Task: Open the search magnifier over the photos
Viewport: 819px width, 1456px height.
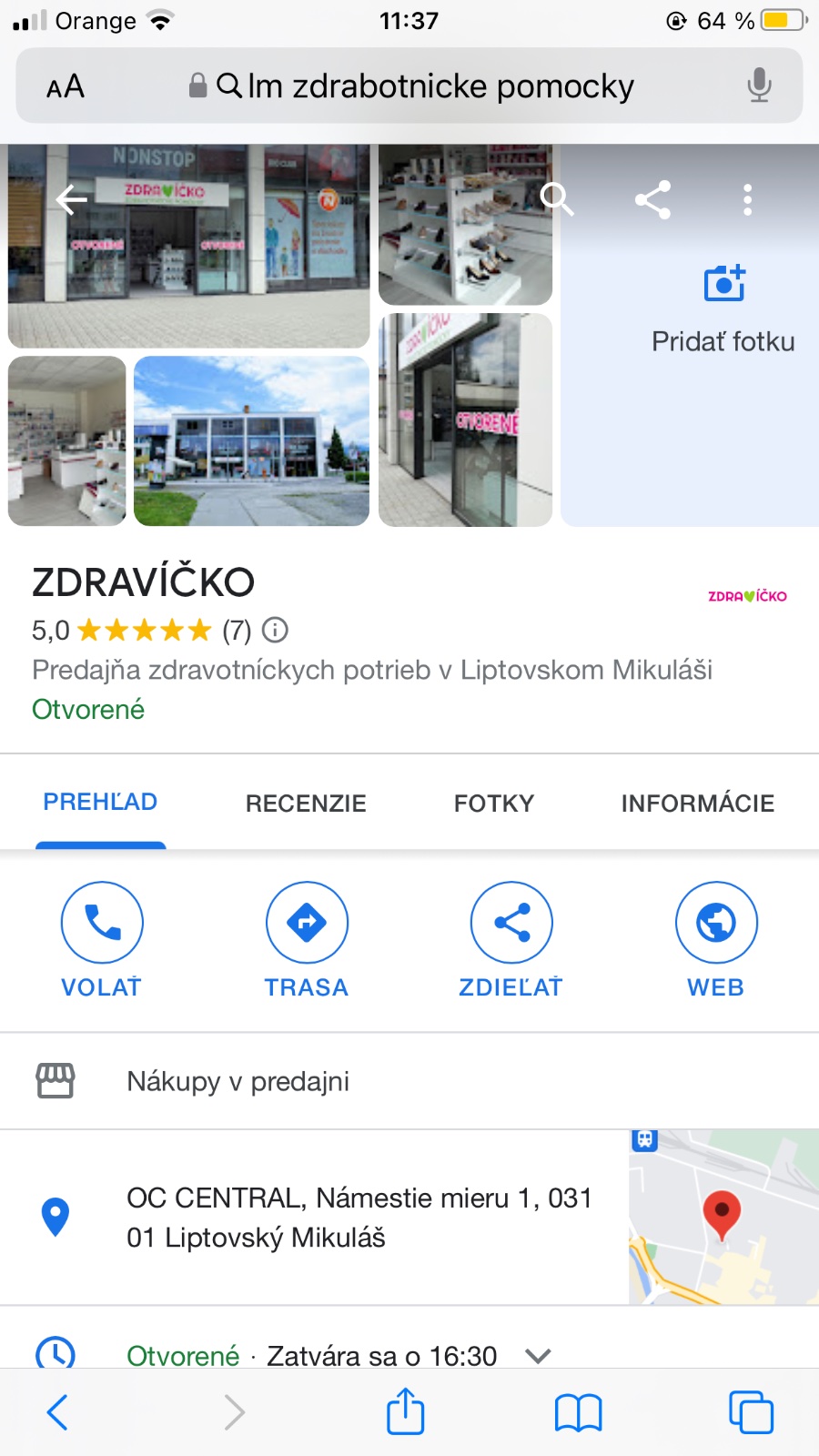Action: tap(556, 197)
